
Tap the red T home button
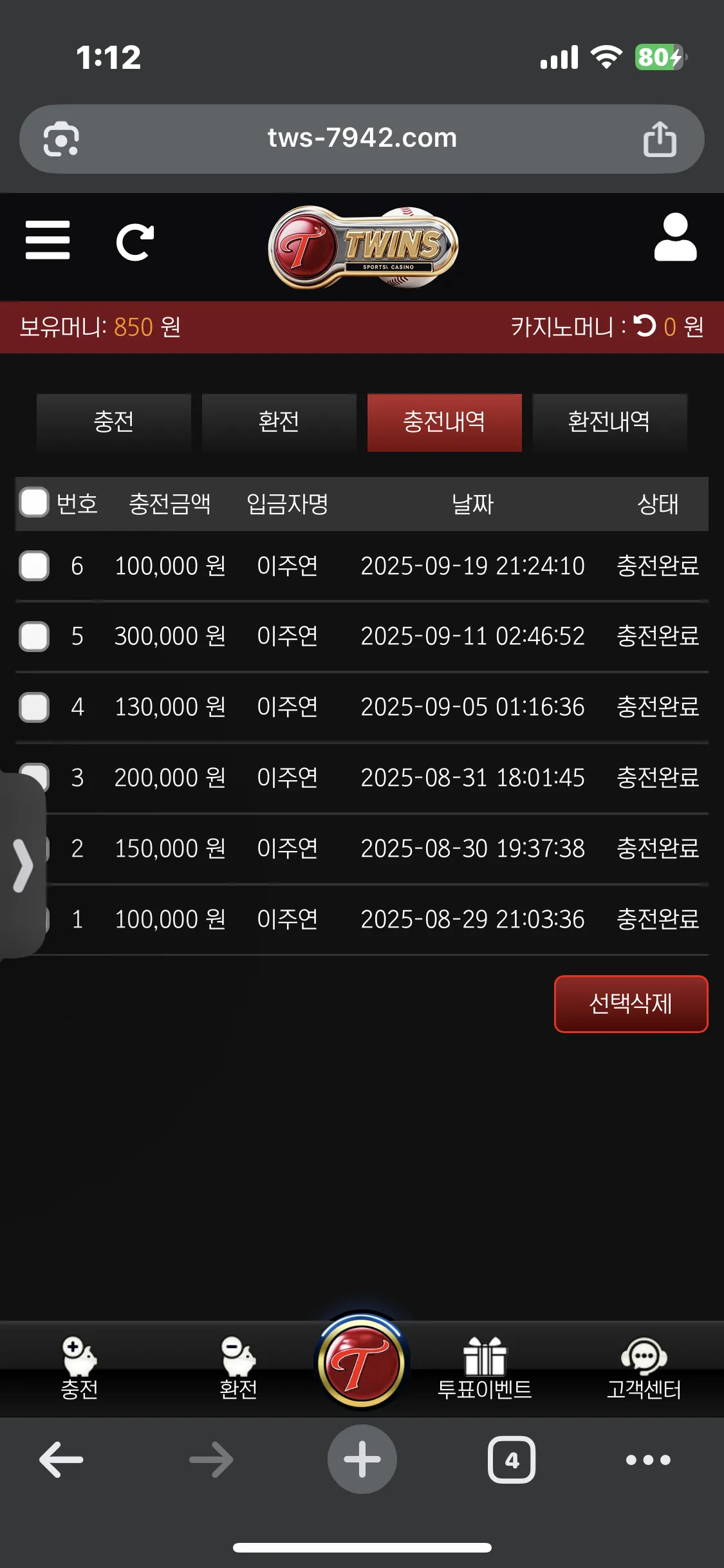(x=362, y=1361)
